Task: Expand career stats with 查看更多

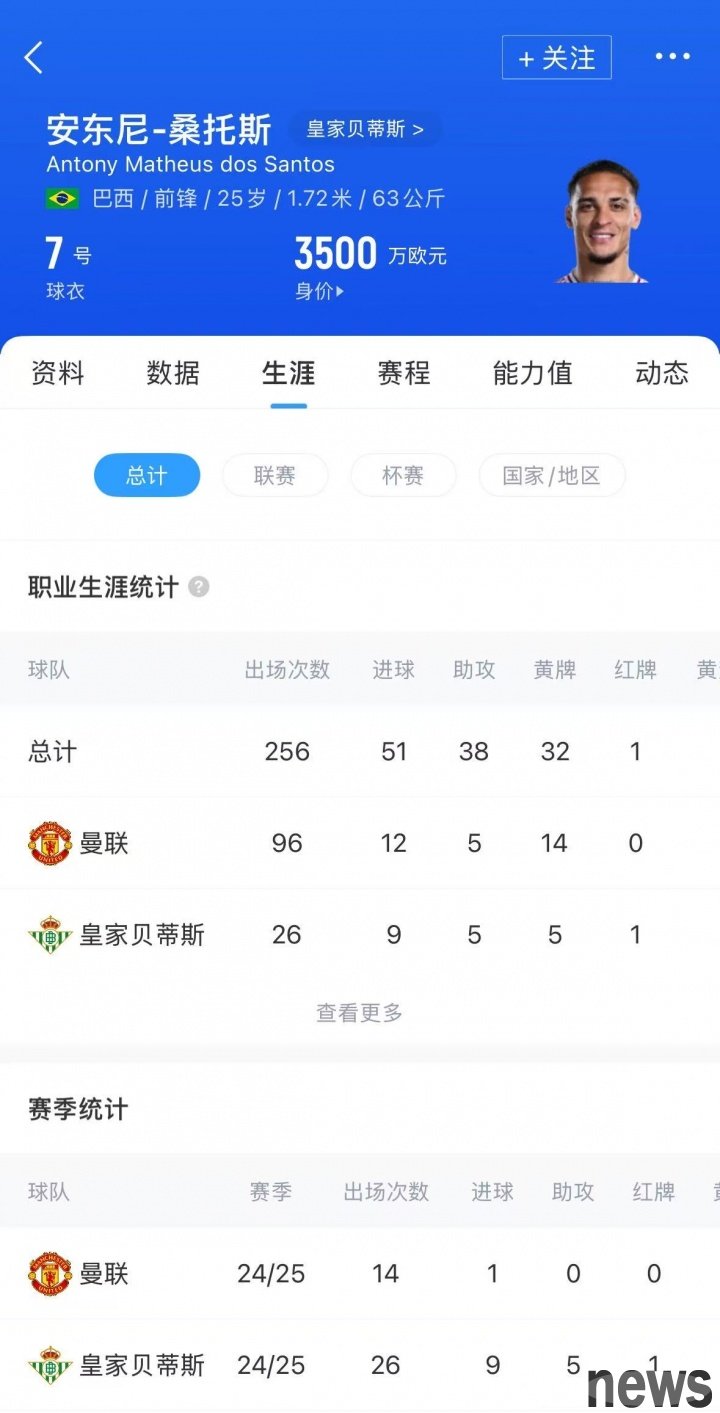Action: pyautogui.click(x=359, y=1013)
